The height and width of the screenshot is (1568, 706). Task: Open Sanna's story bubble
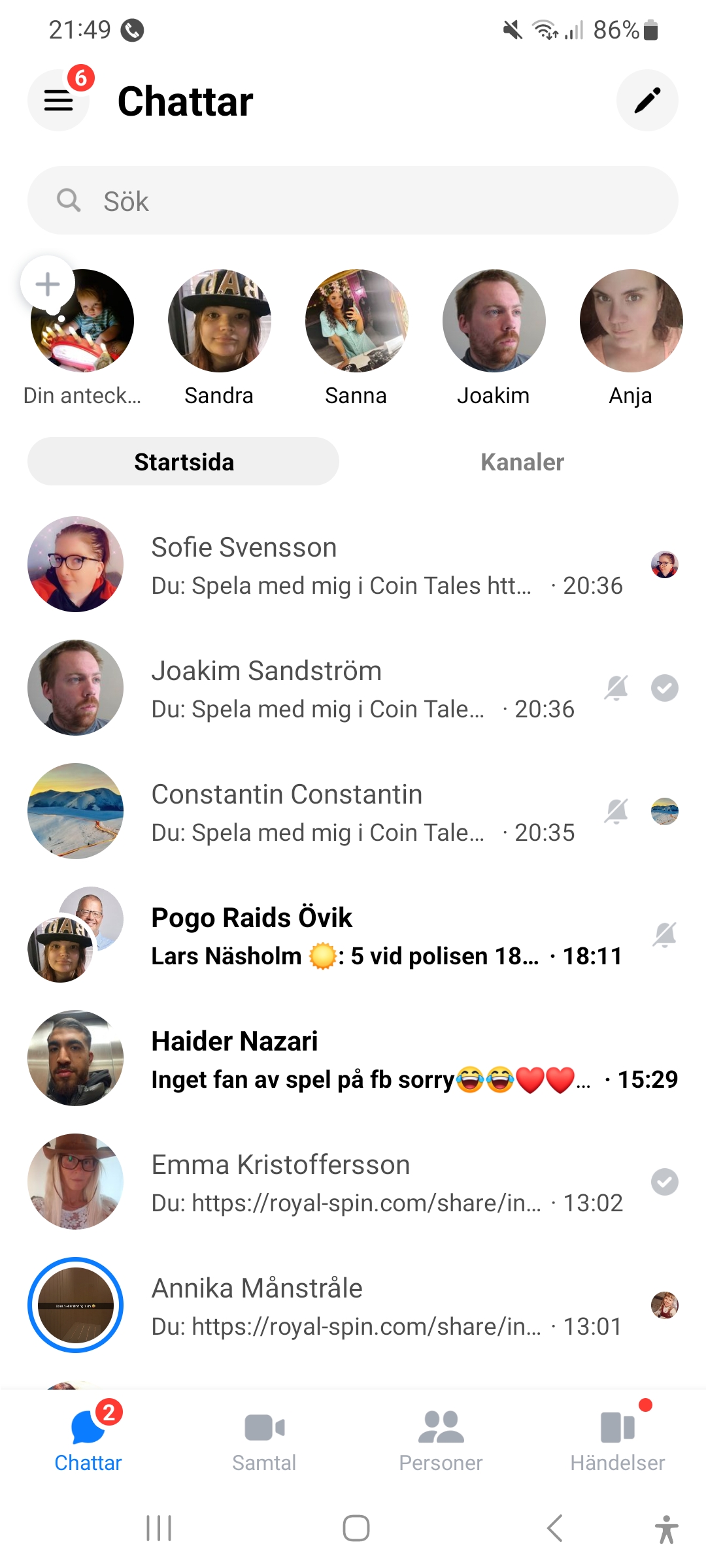[356, 321]
